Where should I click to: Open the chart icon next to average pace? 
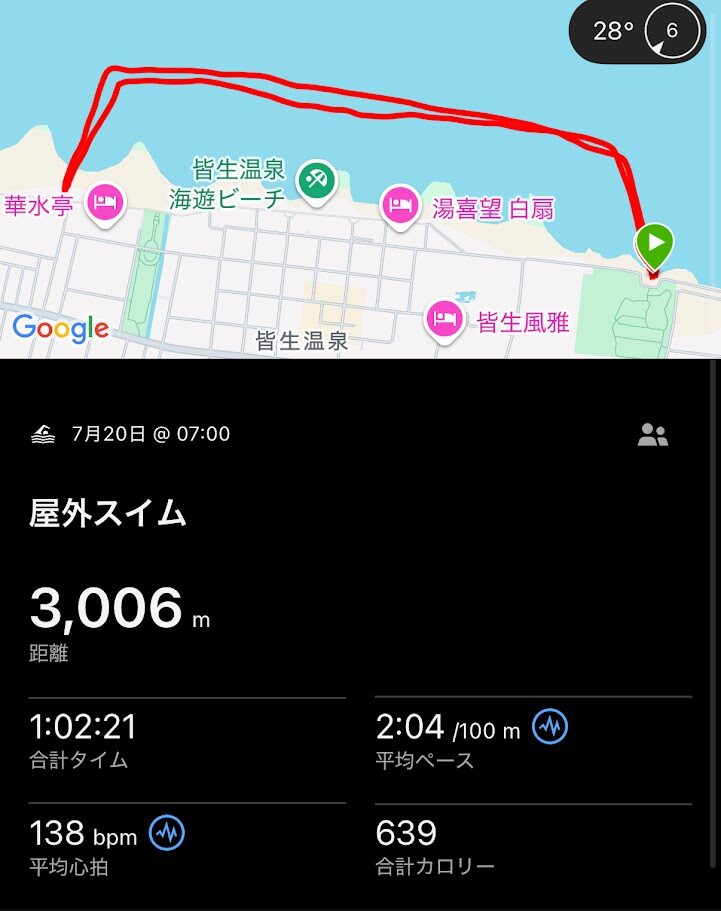tap(550, 727)
